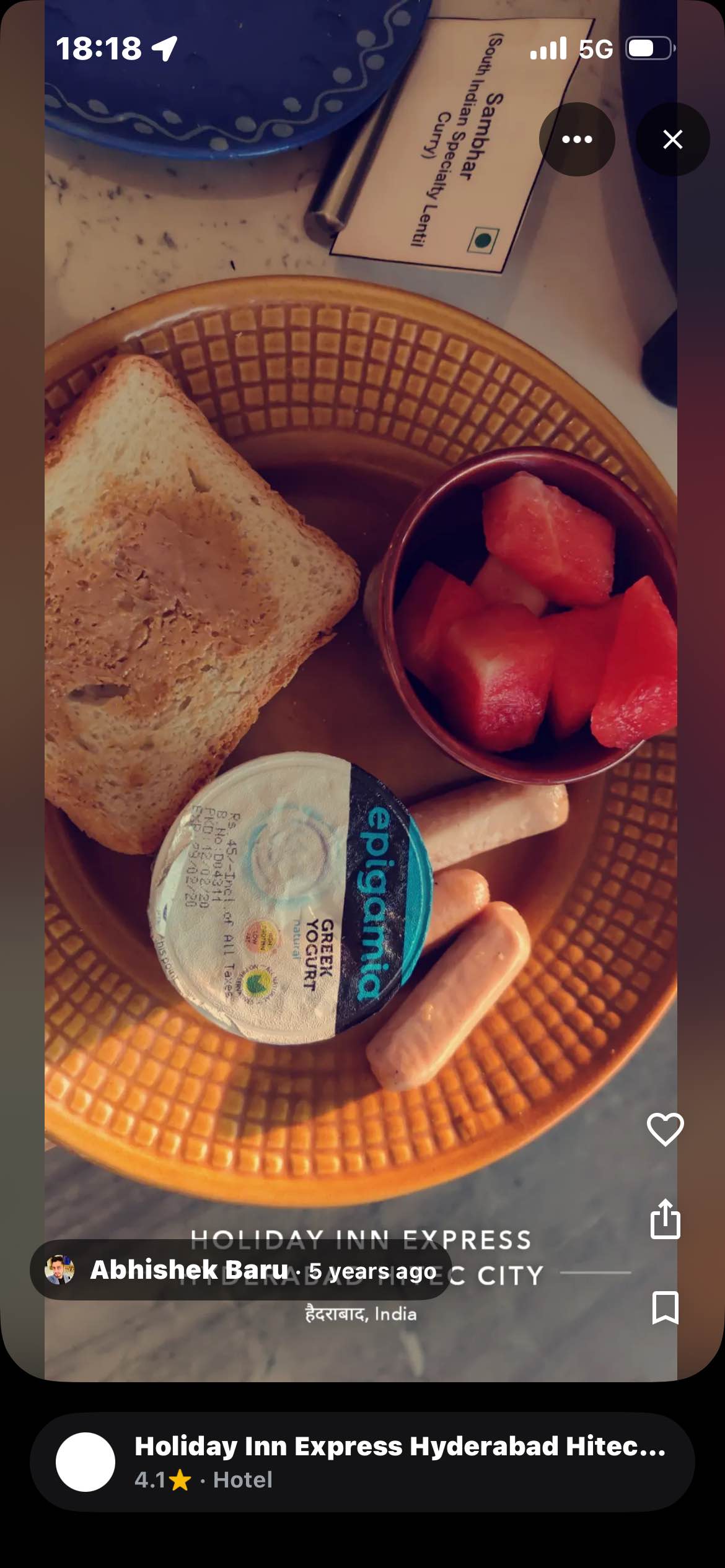Open Abhishek Baru's profile
Viewport: 725px width, 1568px height.
click(188, 1270)
